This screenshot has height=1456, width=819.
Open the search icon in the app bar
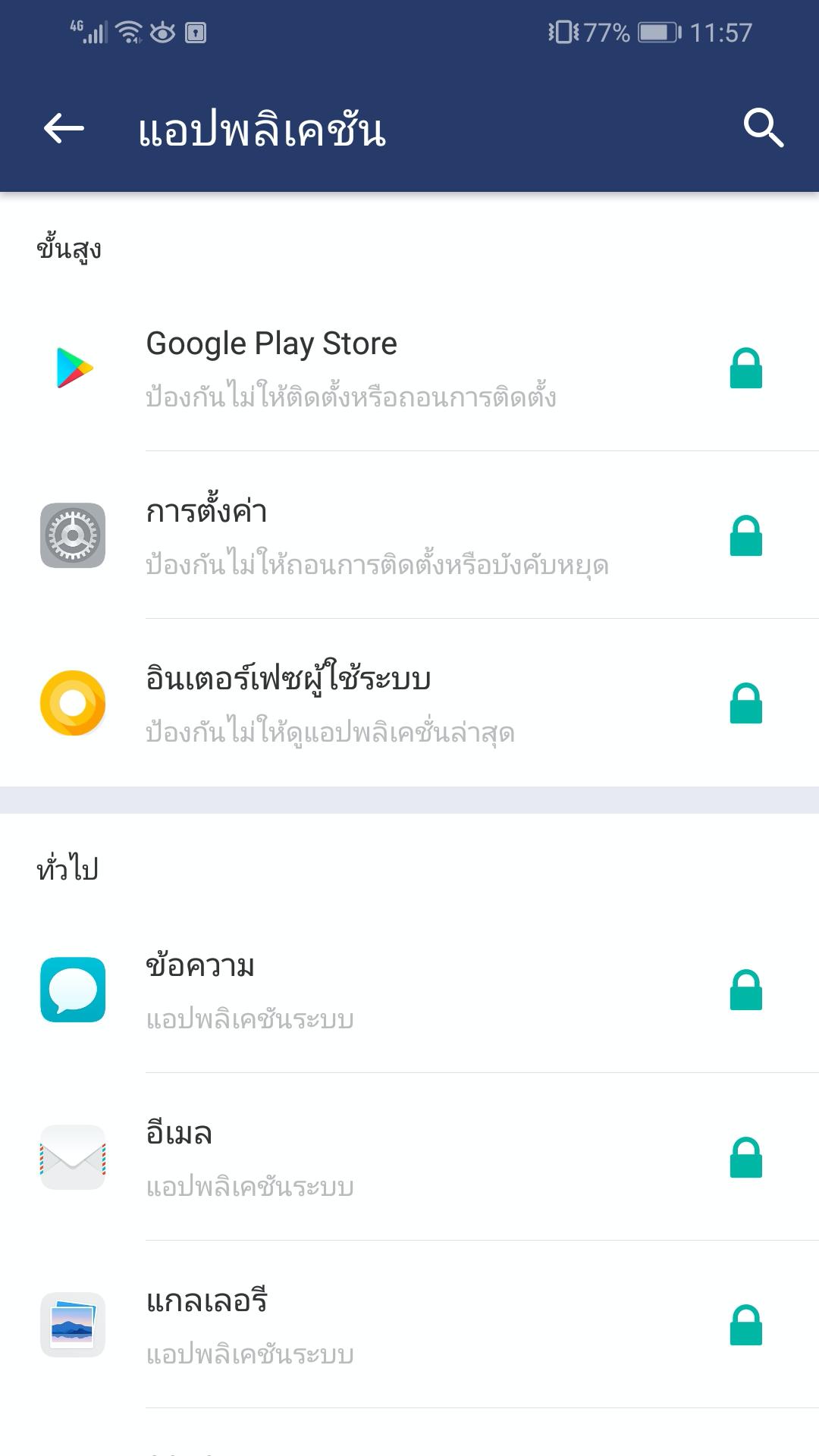pos(763,127)
